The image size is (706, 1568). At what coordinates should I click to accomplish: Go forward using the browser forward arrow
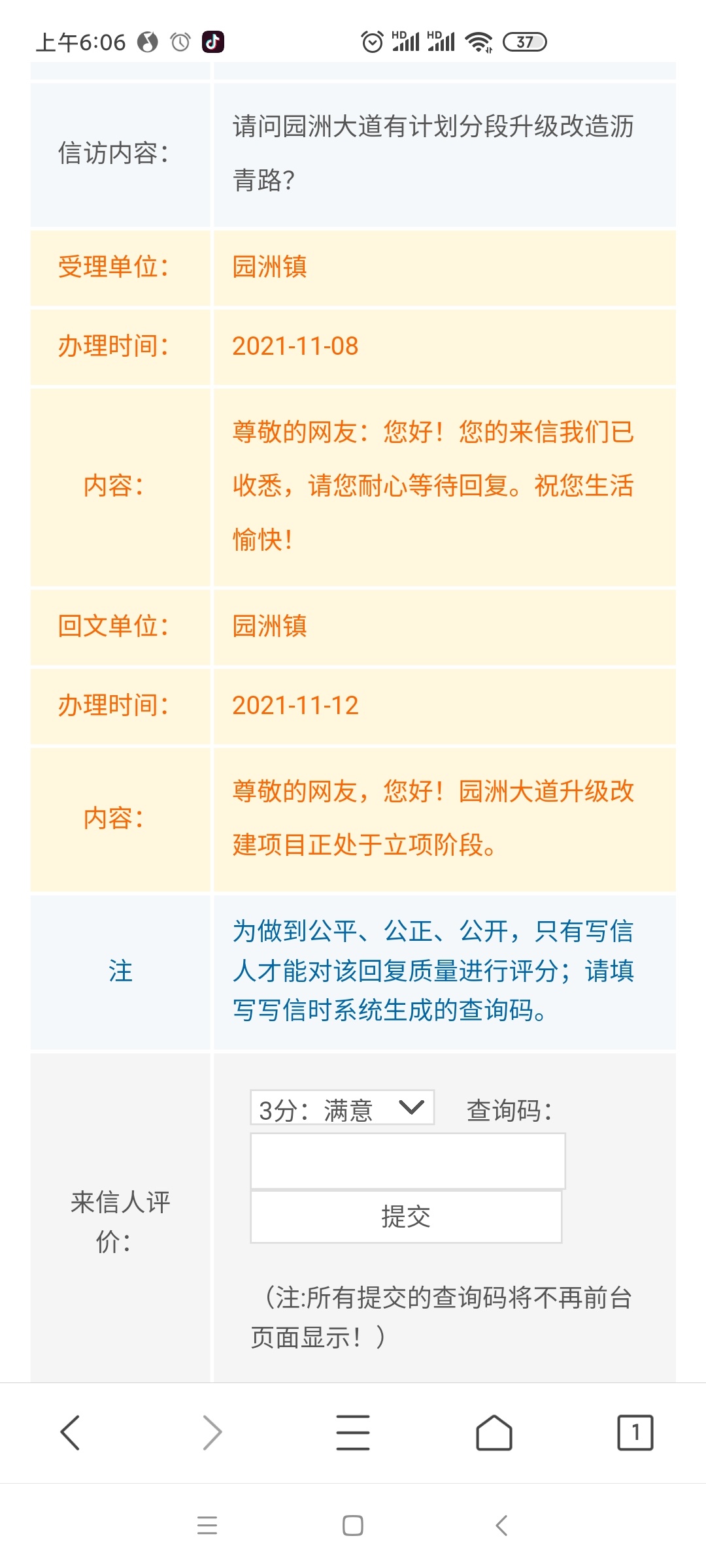pyautogui.click(x=212, y=1432)
